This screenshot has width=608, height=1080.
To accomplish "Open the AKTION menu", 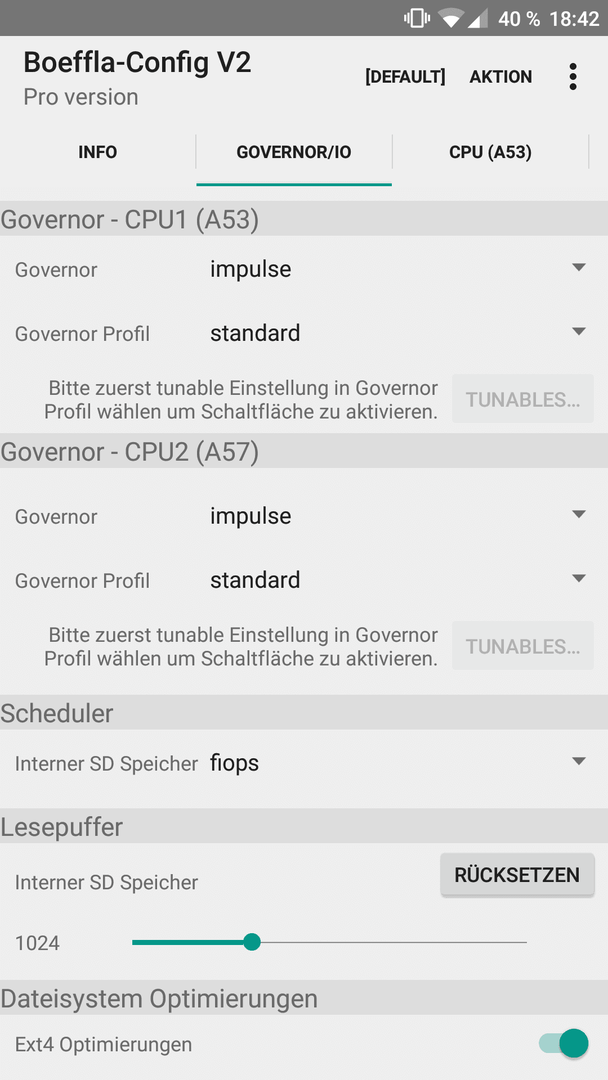I will click(501, 76).
